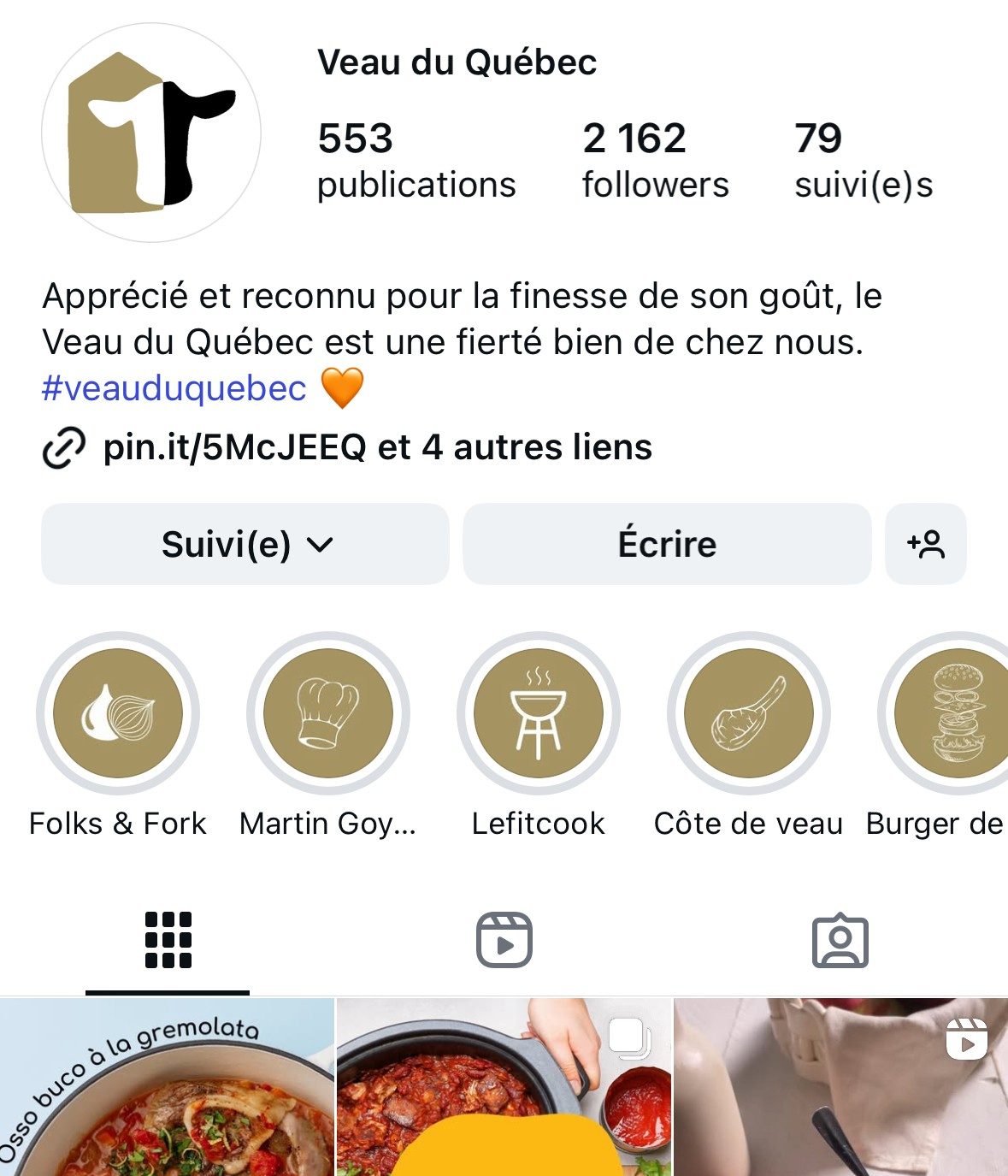This screenshot has width=1008, height=1176.
Task: Switch to the Reels tab
Action: (504, 940)
